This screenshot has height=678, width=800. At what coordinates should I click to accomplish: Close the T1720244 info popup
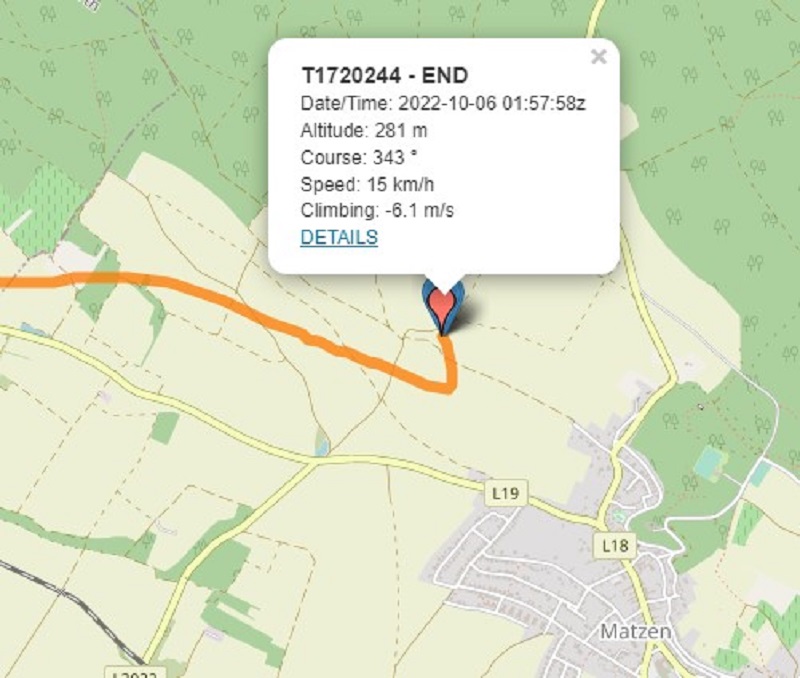[598, 57]
